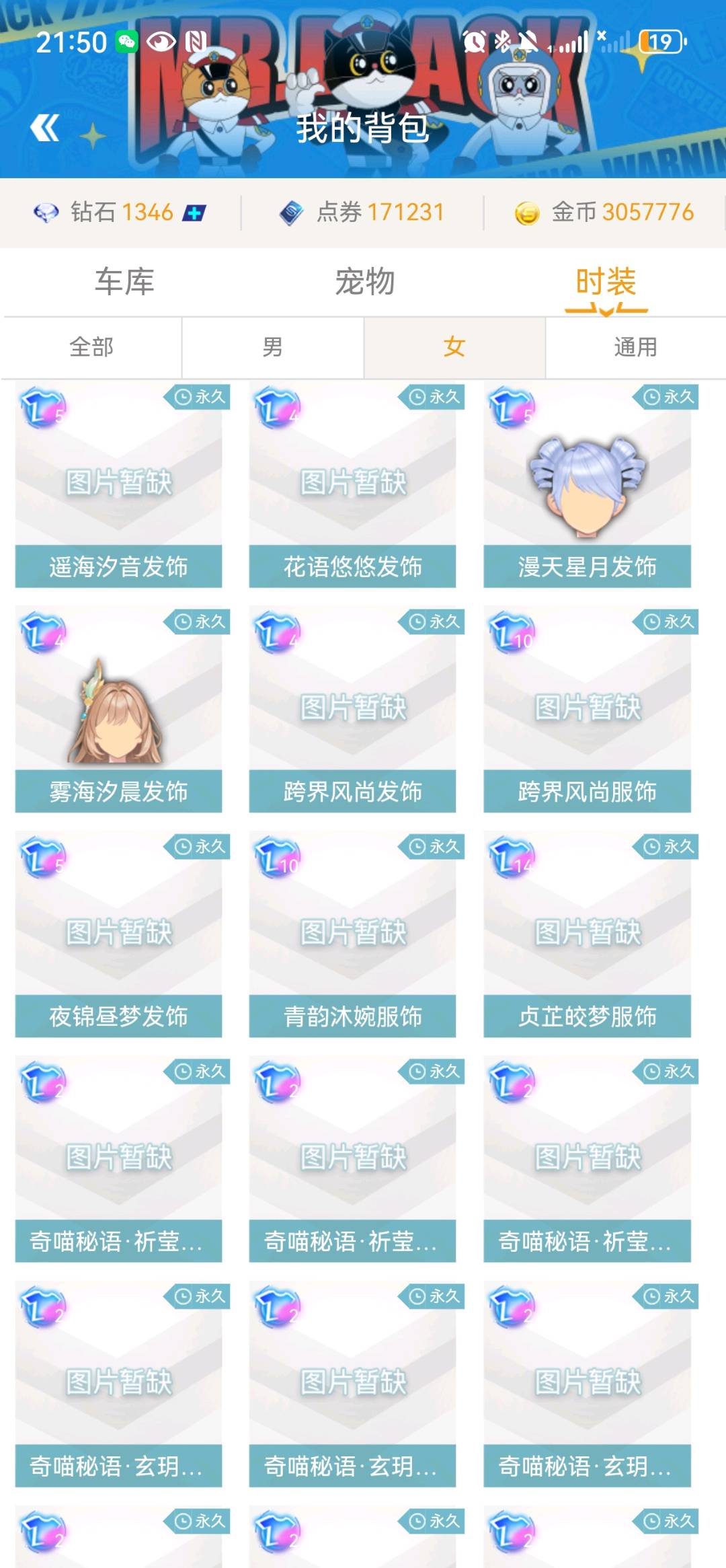Open the 跨界风尚服饰 item
The width and height of the screenshot is (726, 1568).
tap(587, 710)
